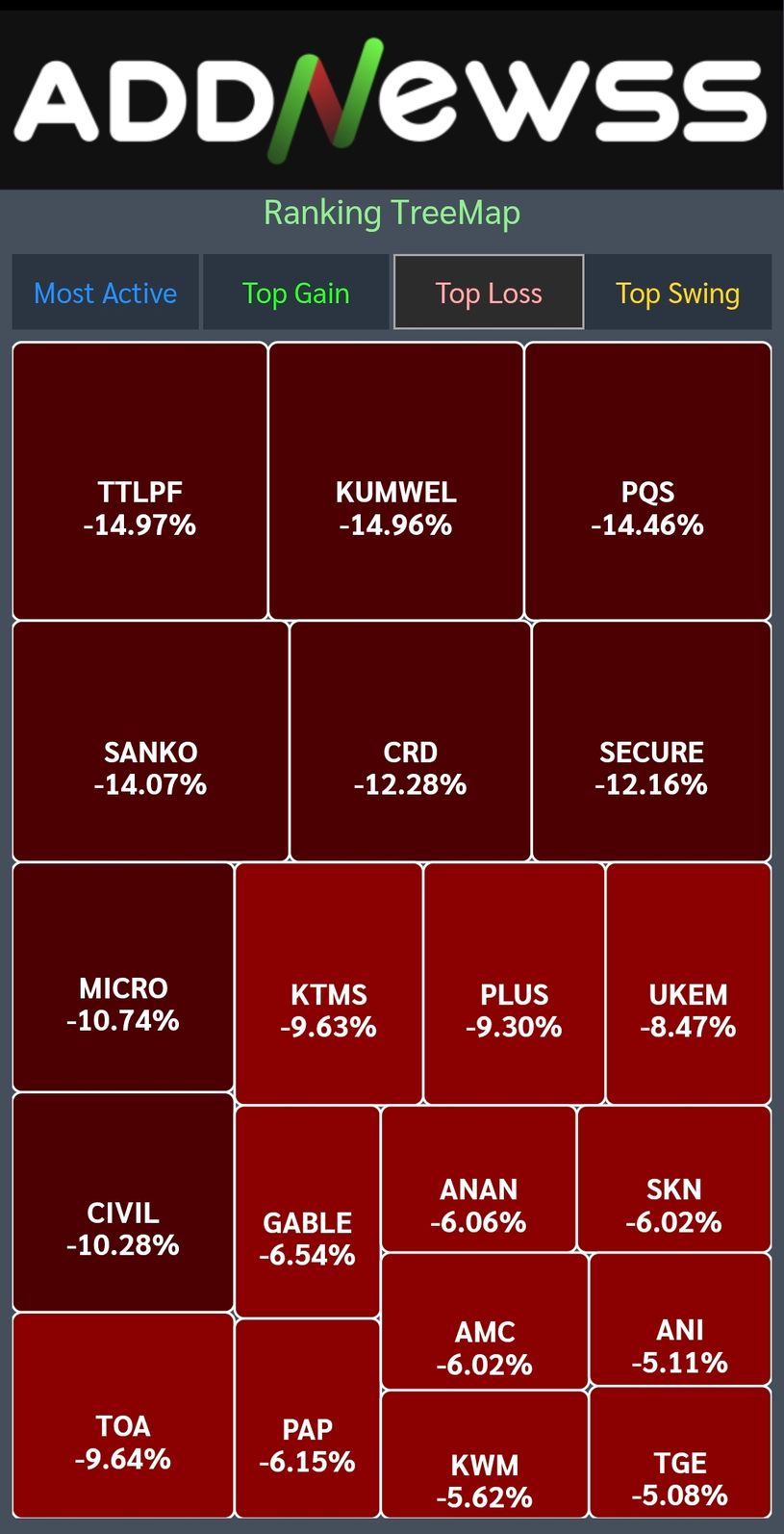
Task: Select the CRD stock tile
Action: pyautogui.click(x=410, y=741)
